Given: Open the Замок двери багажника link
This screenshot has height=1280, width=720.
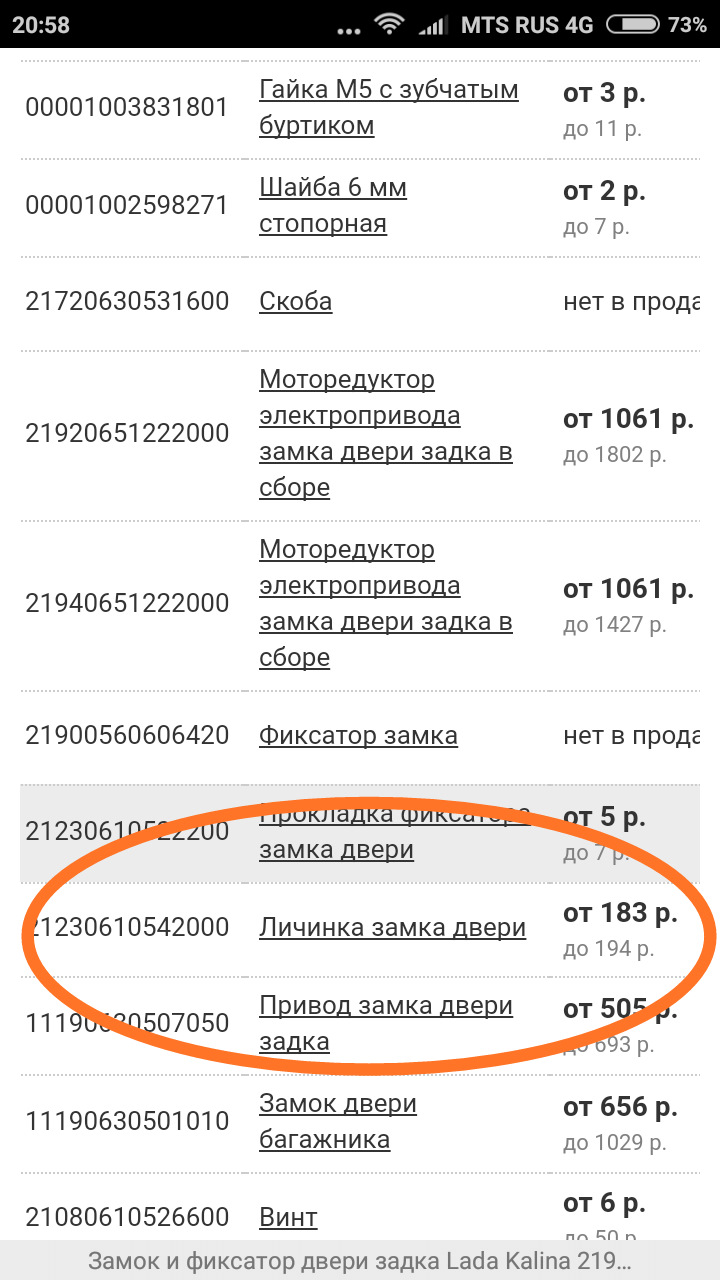Looking at the screenshot, I should (x=338, y=1122).
